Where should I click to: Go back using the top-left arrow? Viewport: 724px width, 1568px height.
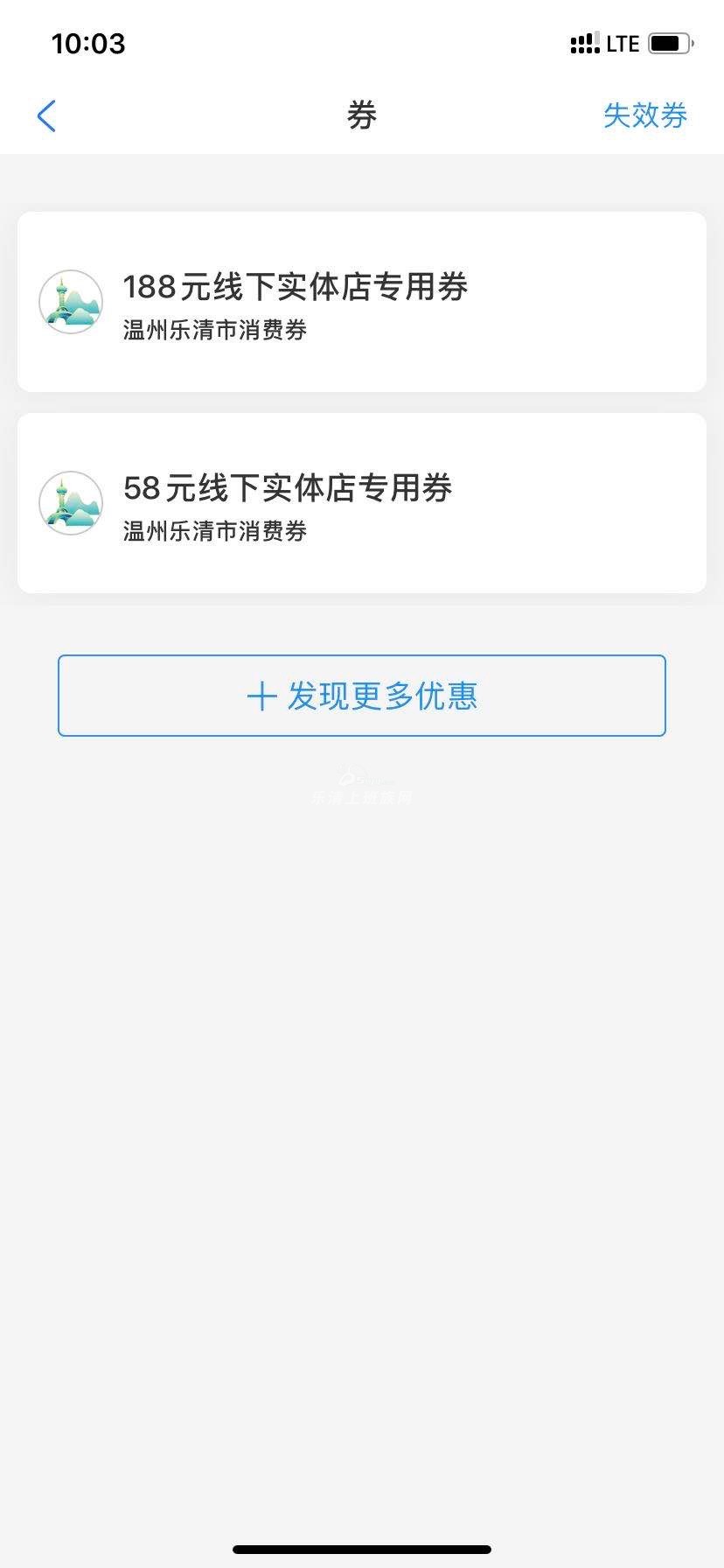[47, 115]
